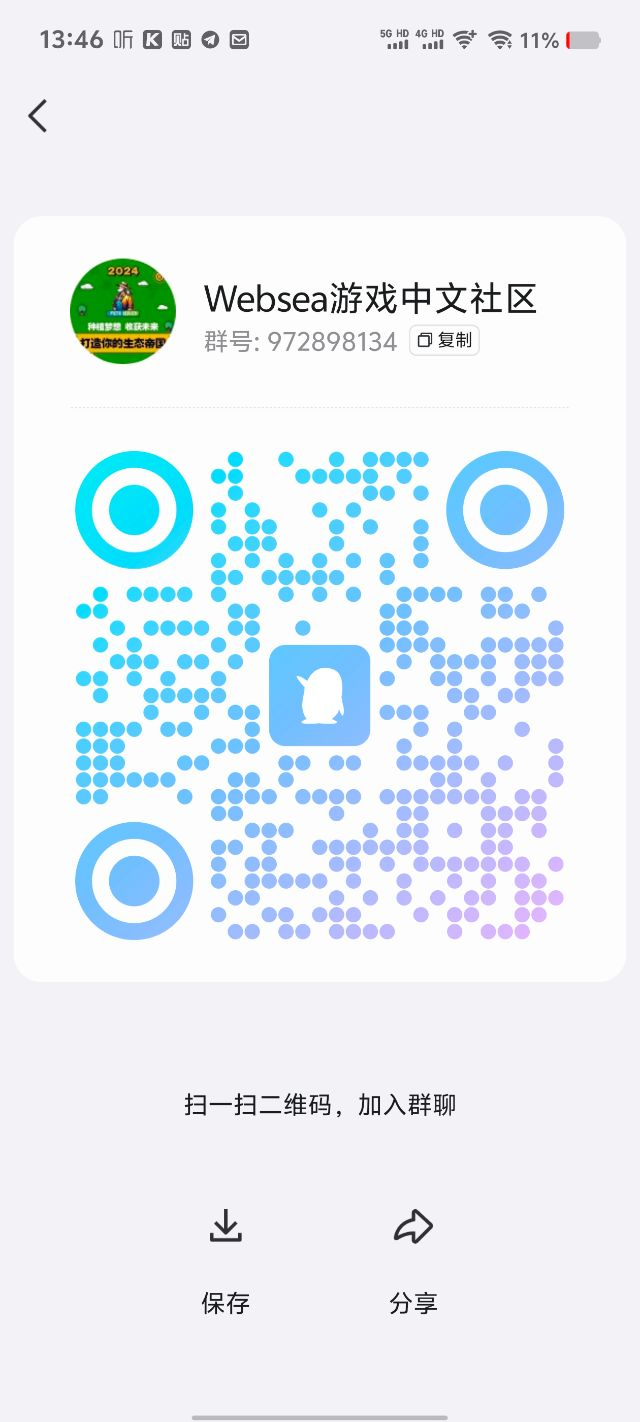This screenshot has width=640, height=1422.
Task: Copy the group number 972898134
Action: pos(444,340)
